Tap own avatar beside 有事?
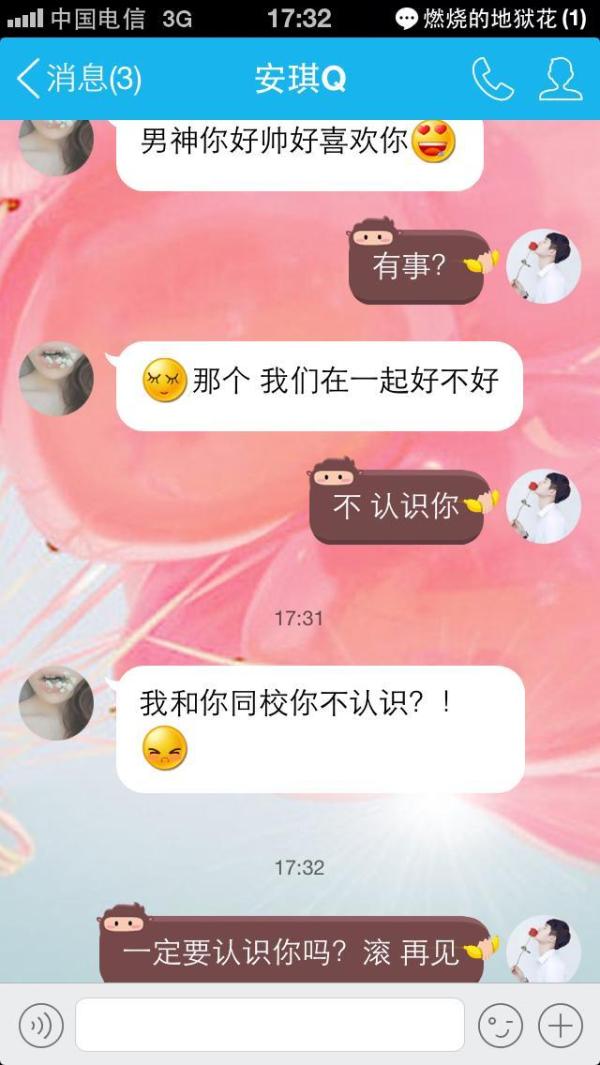Image resolution: width=600 pixels, height=1065 pixels. coord(544,266)
